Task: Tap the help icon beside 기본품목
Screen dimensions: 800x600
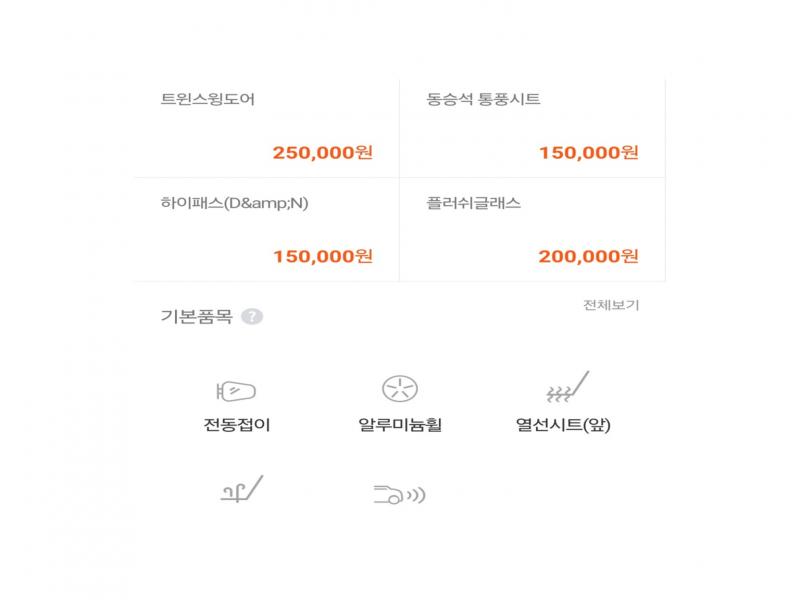Action: [x=252, y=316]
